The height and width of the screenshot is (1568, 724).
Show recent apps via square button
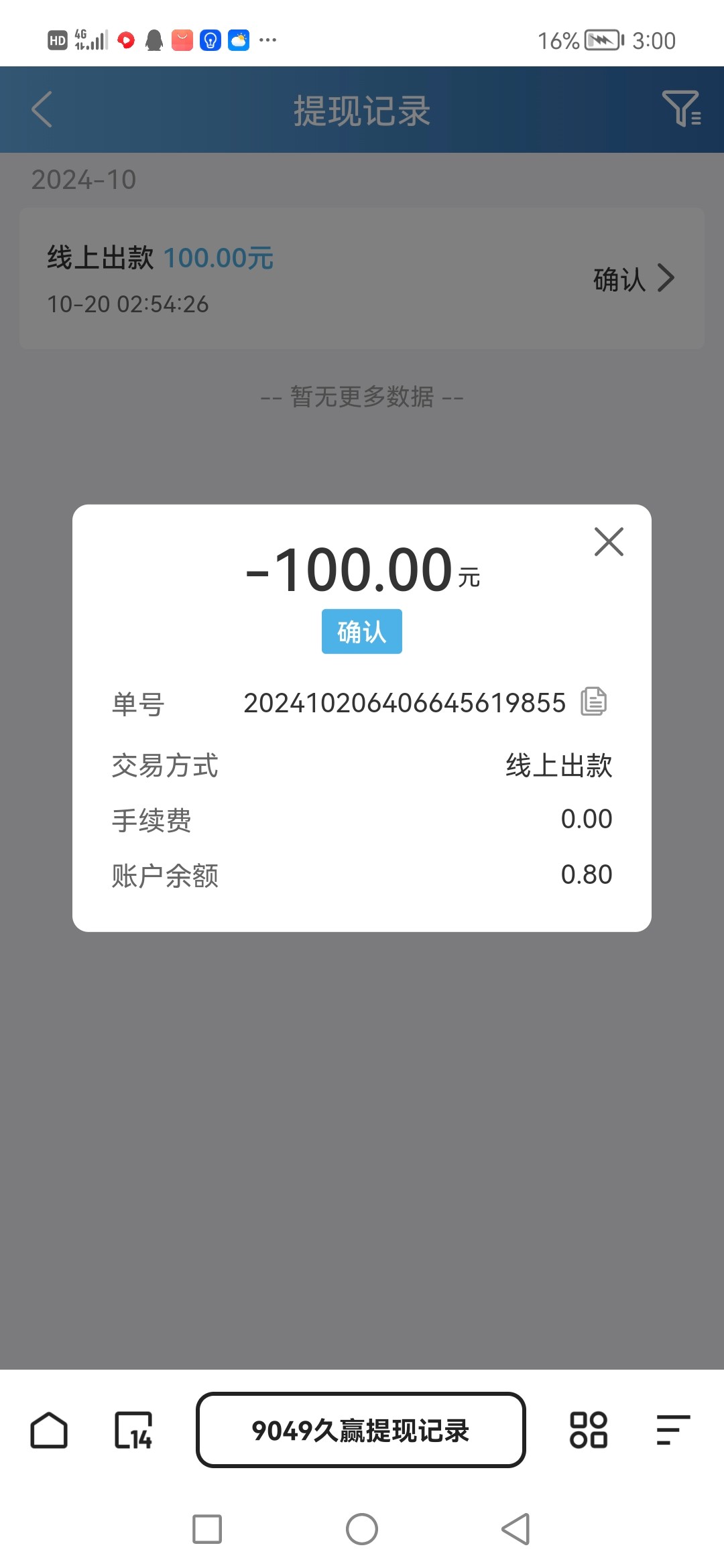pyautogui.click(x=207, y=1529)
